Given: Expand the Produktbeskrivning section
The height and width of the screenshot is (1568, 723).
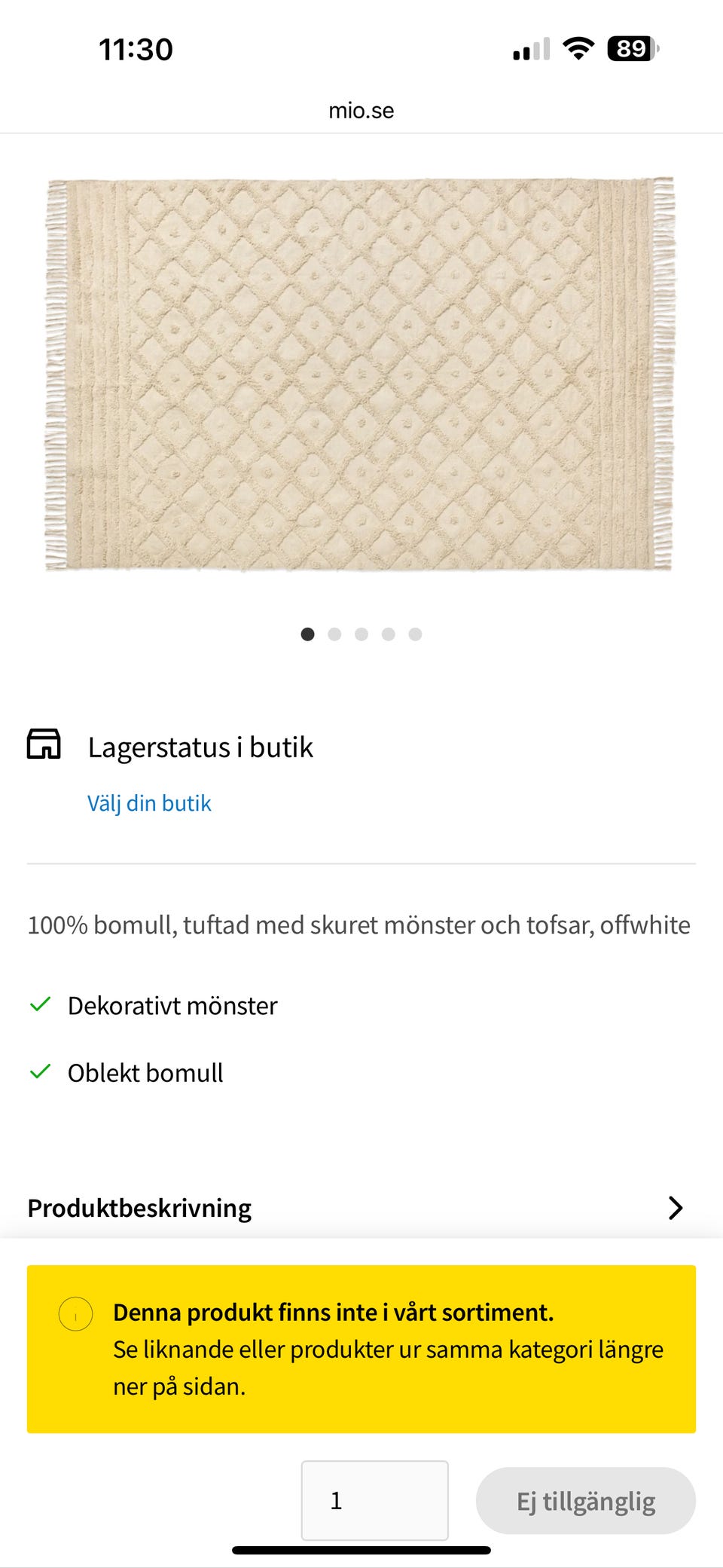Looking at the screenshot, I should point(139,1207).
